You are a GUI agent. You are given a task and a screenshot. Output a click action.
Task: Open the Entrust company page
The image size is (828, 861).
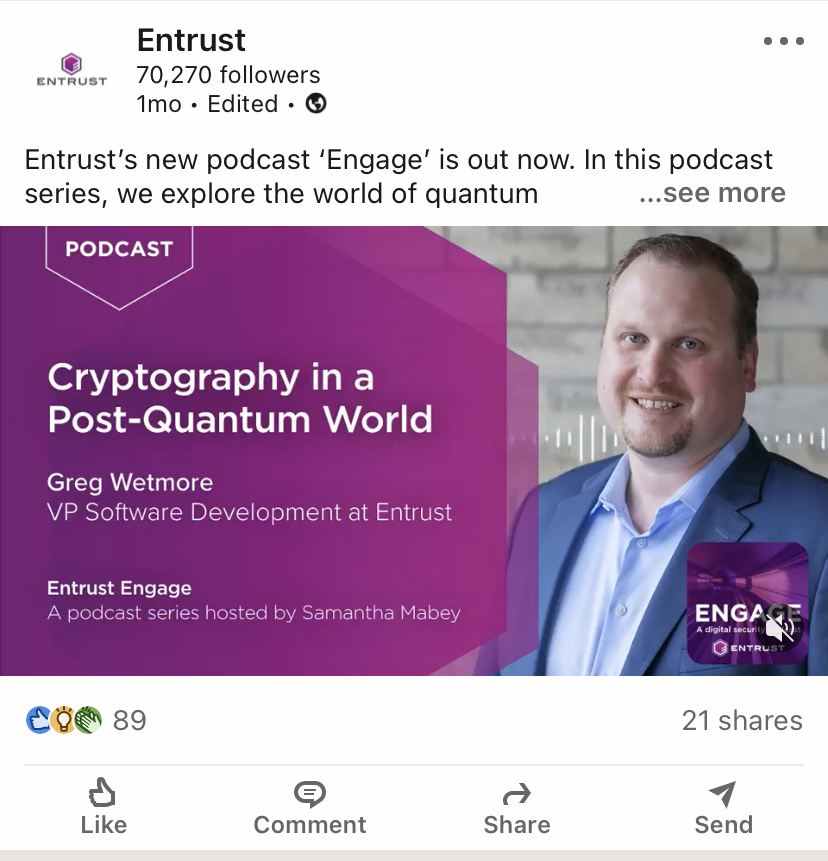191,41
